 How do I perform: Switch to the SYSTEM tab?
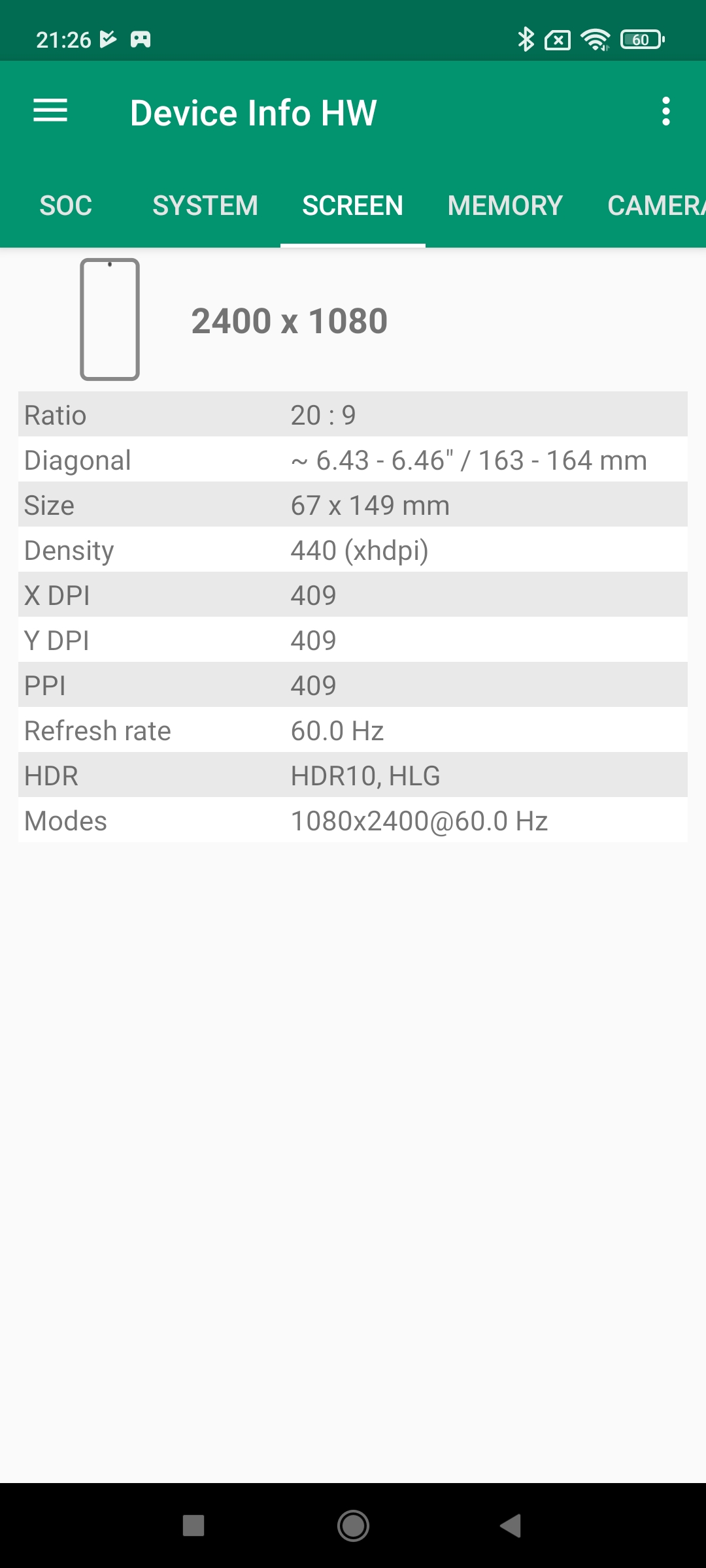[205, 206]
